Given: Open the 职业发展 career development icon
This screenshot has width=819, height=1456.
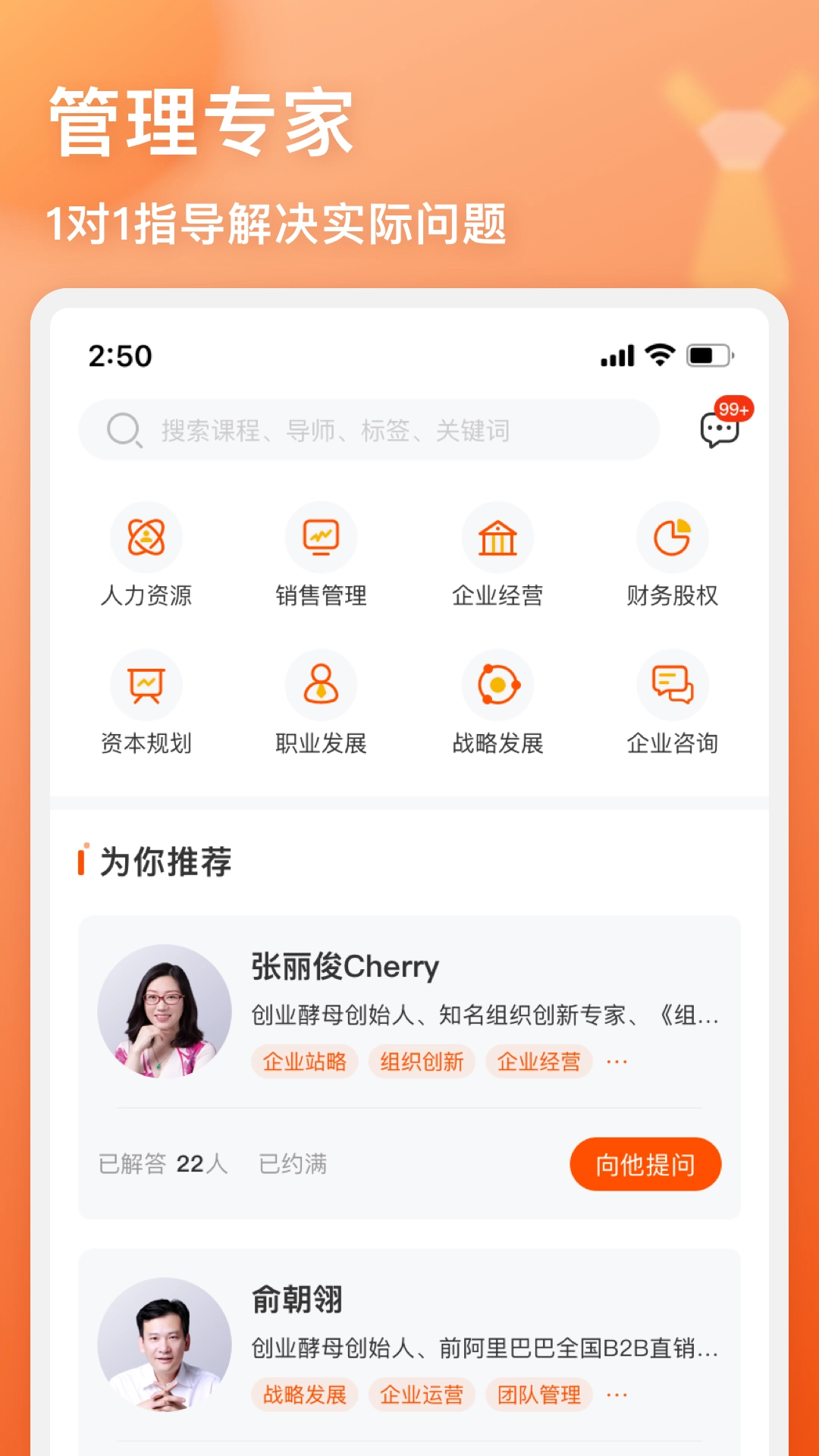Looking at the screenshot, I should [x=322, y=684].
